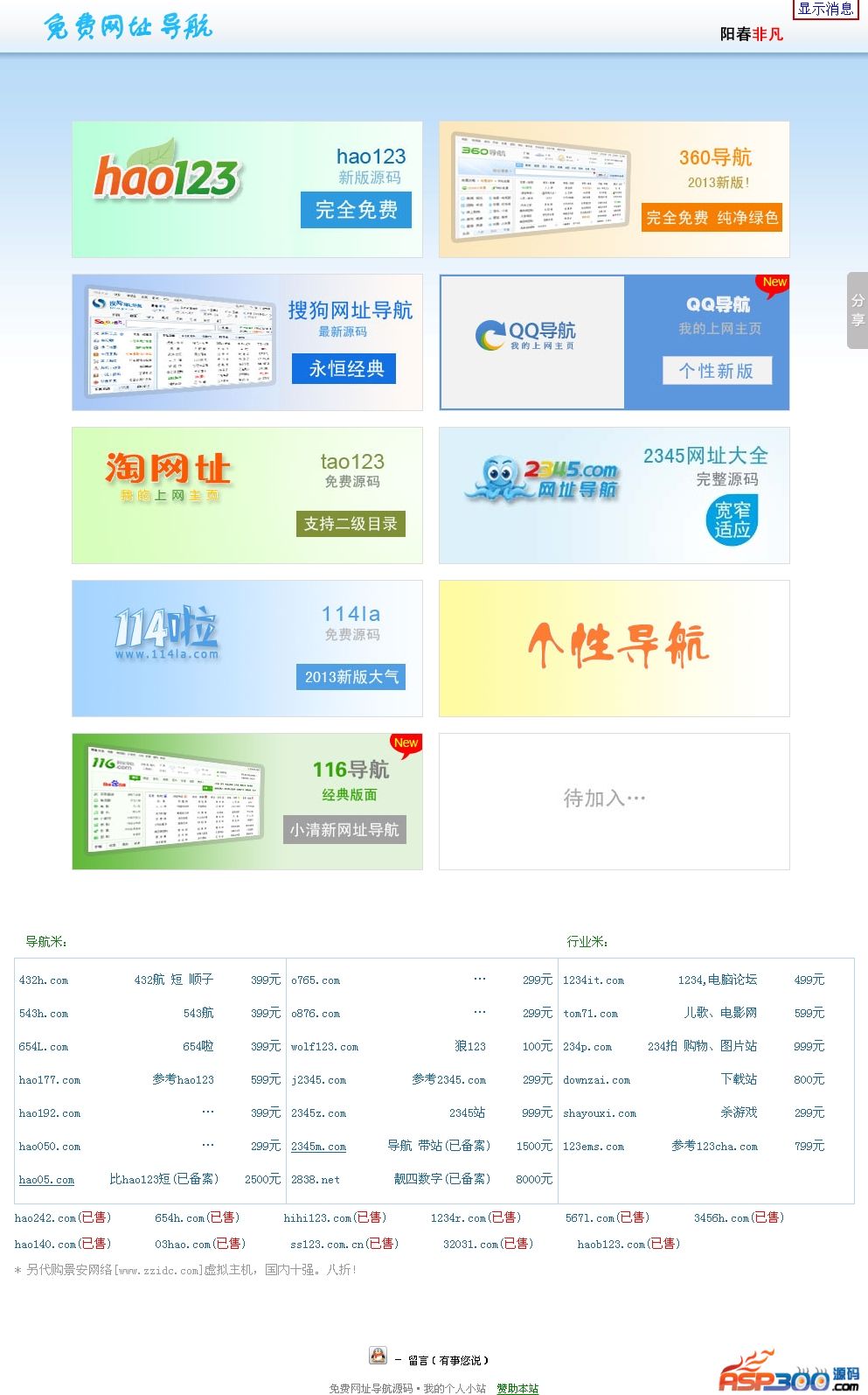The width and height of the screenshot is (868, 1395).
Task: Open the 114la free source card
Action: [x=247, y=648]
